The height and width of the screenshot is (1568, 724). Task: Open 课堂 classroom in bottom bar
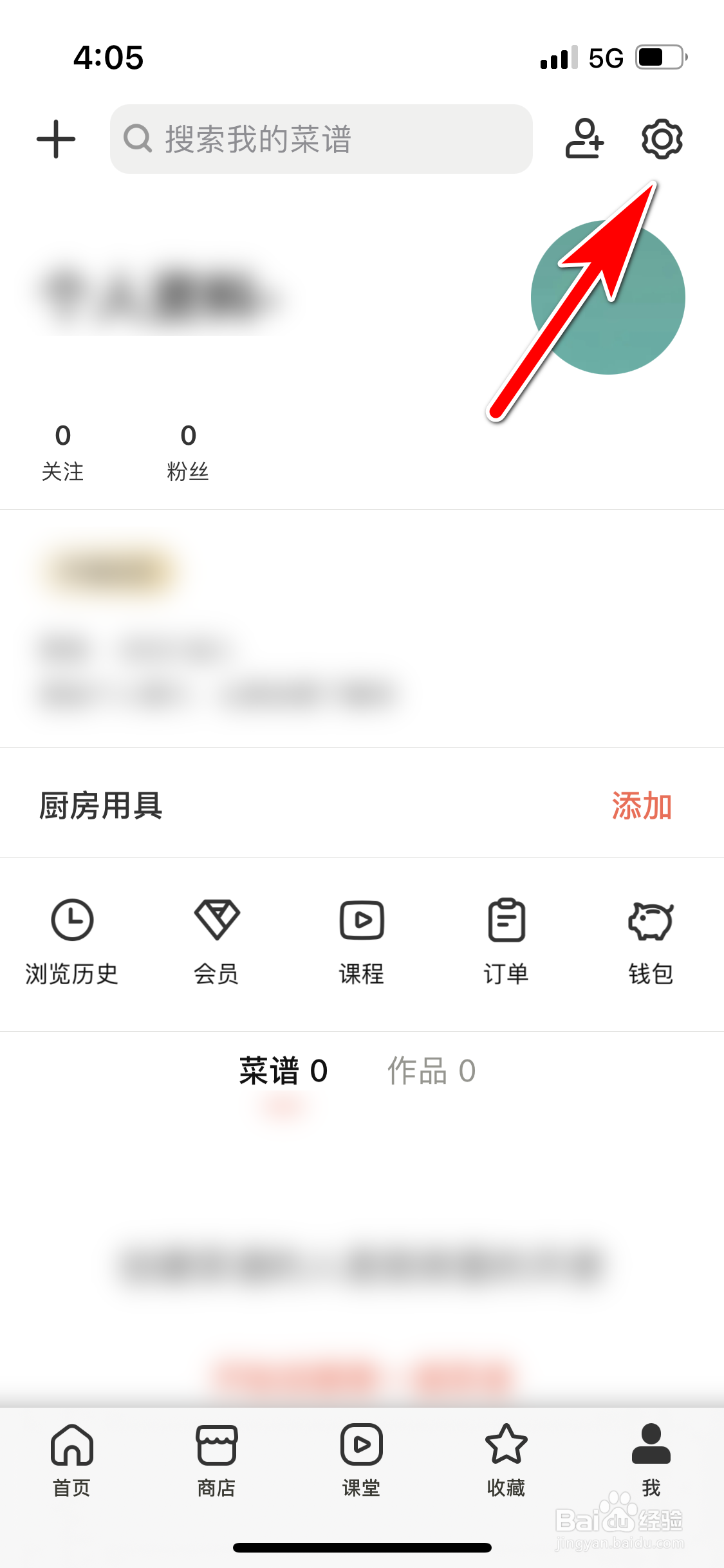tap(361, 1461)
